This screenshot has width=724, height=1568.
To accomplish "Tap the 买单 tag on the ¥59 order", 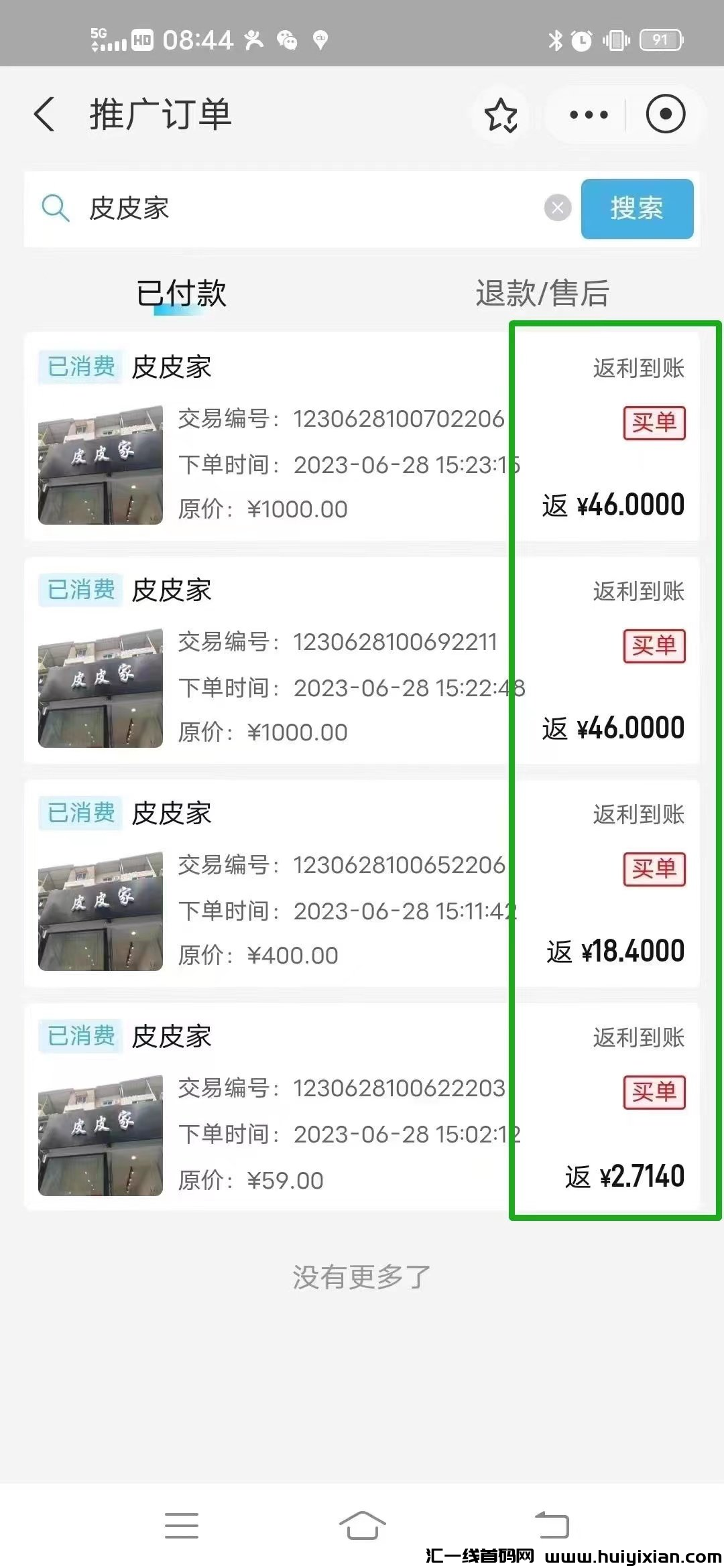I will coord(656,1092).
